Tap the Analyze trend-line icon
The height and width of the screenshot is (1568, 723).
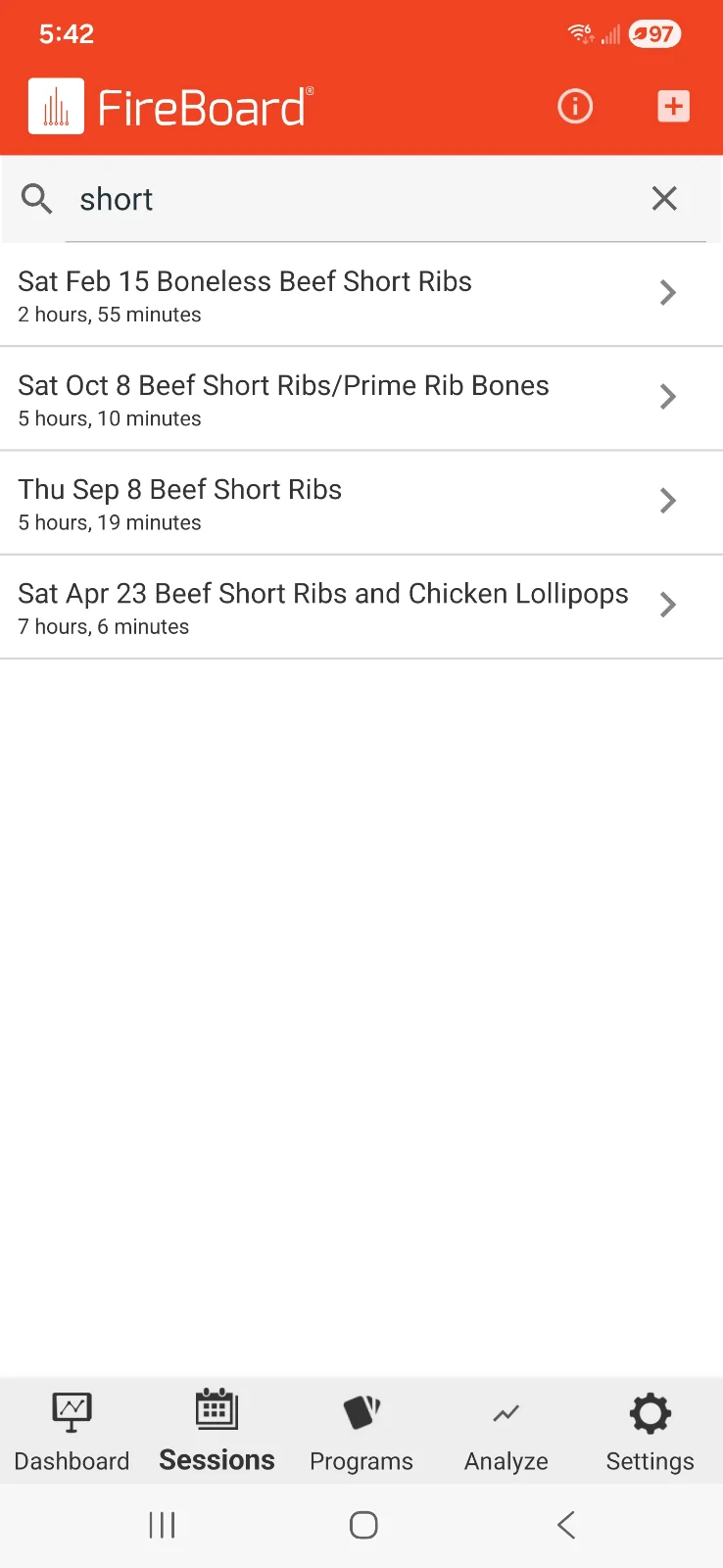[505, 1411]
